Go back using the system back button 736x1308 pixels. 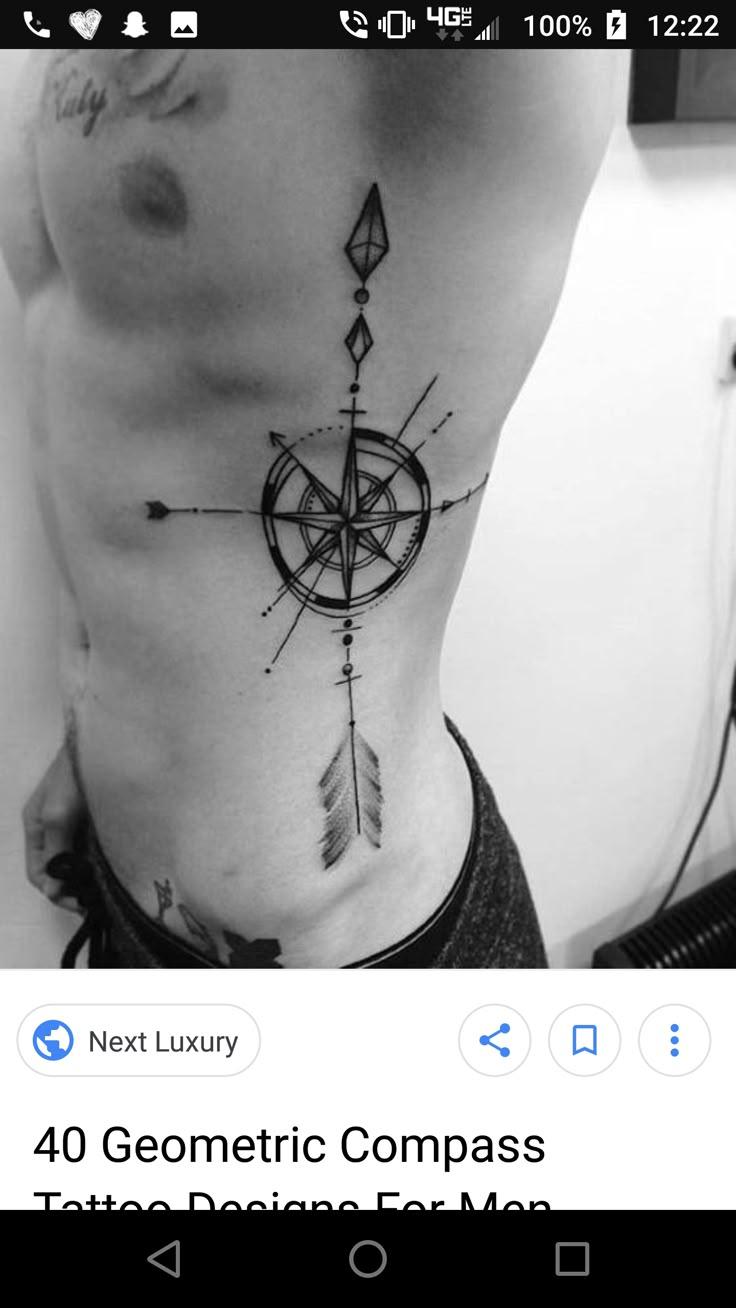coord(164,1259)
